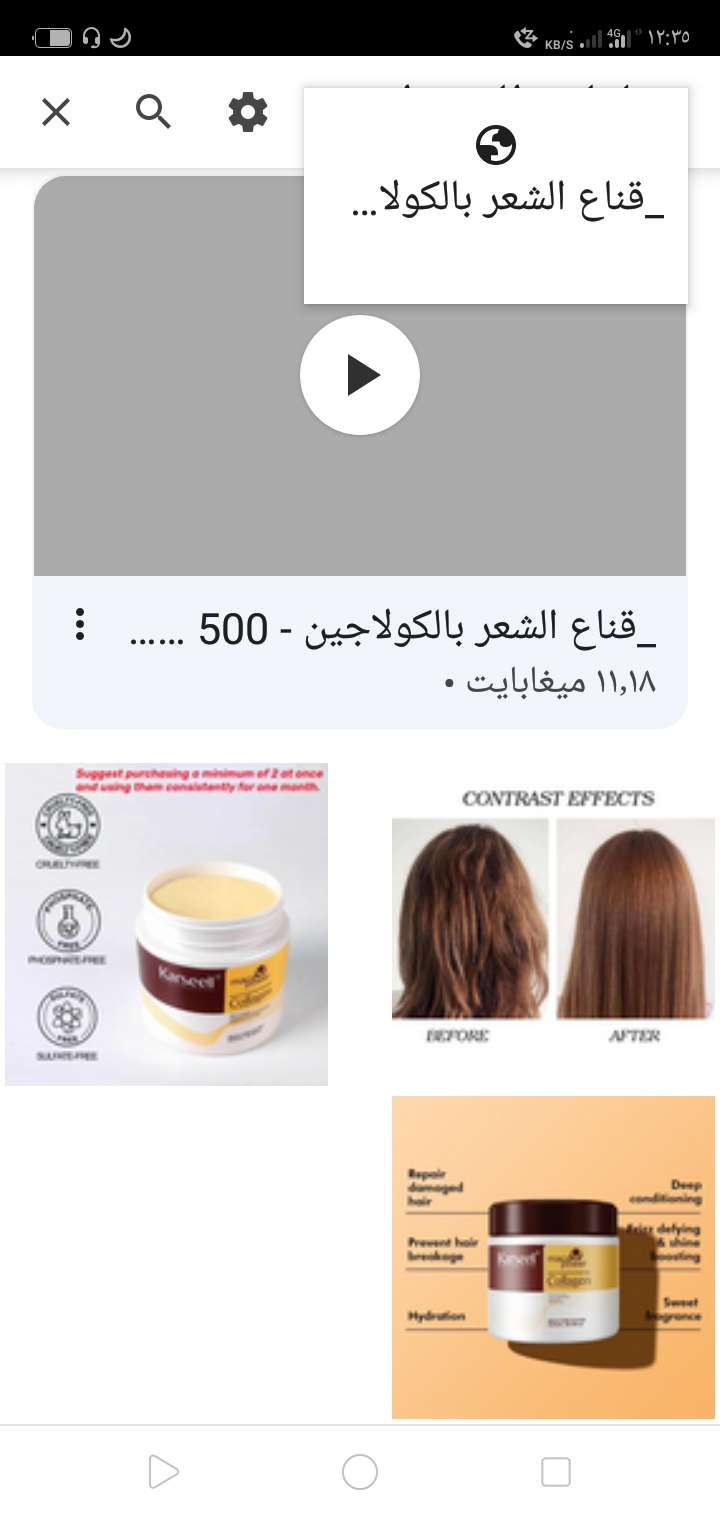
Task: Open the settings gear
Action: [248, 112]
